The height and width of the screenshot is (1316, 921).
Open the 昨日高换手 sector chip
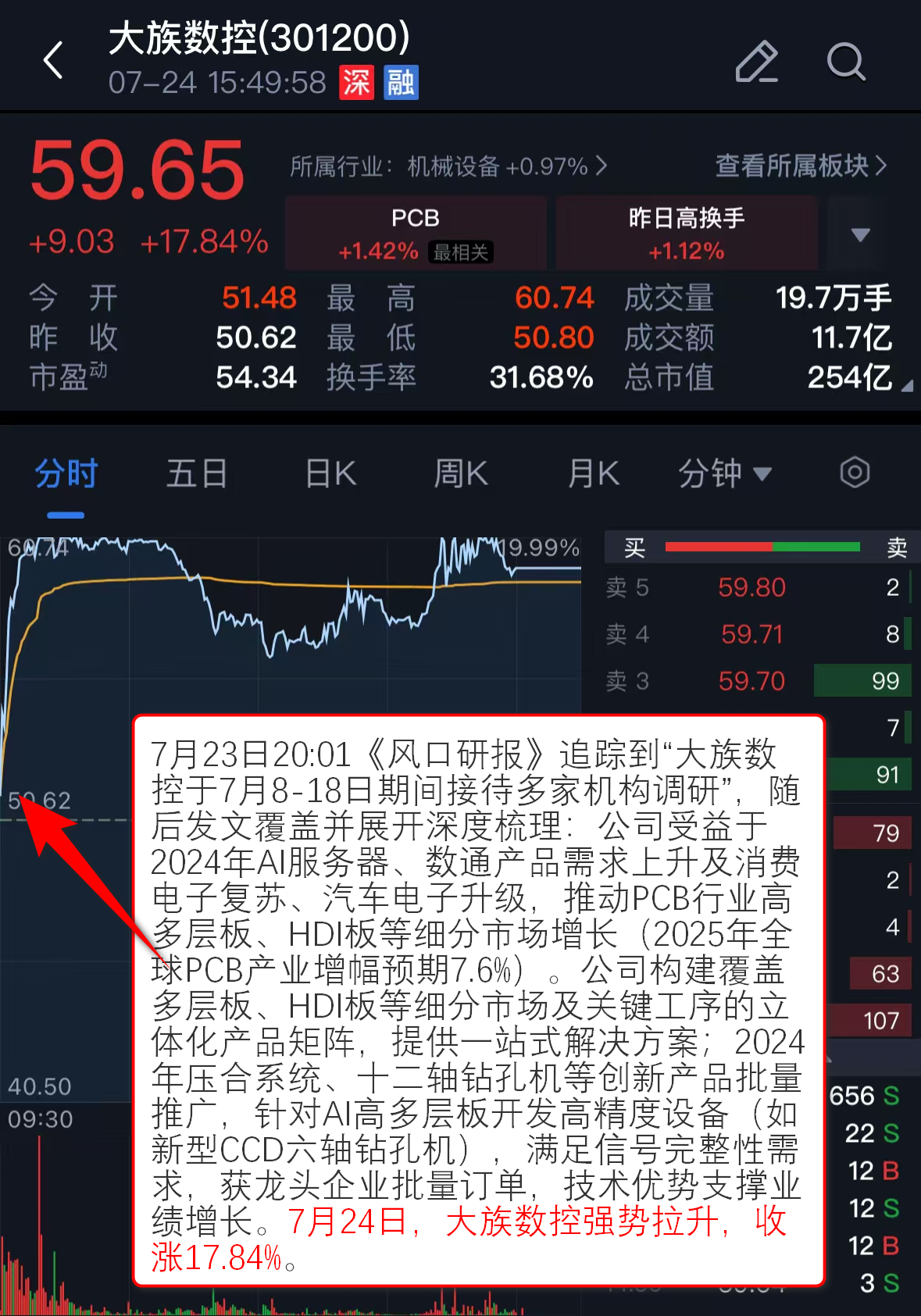[x=687, y=234]
